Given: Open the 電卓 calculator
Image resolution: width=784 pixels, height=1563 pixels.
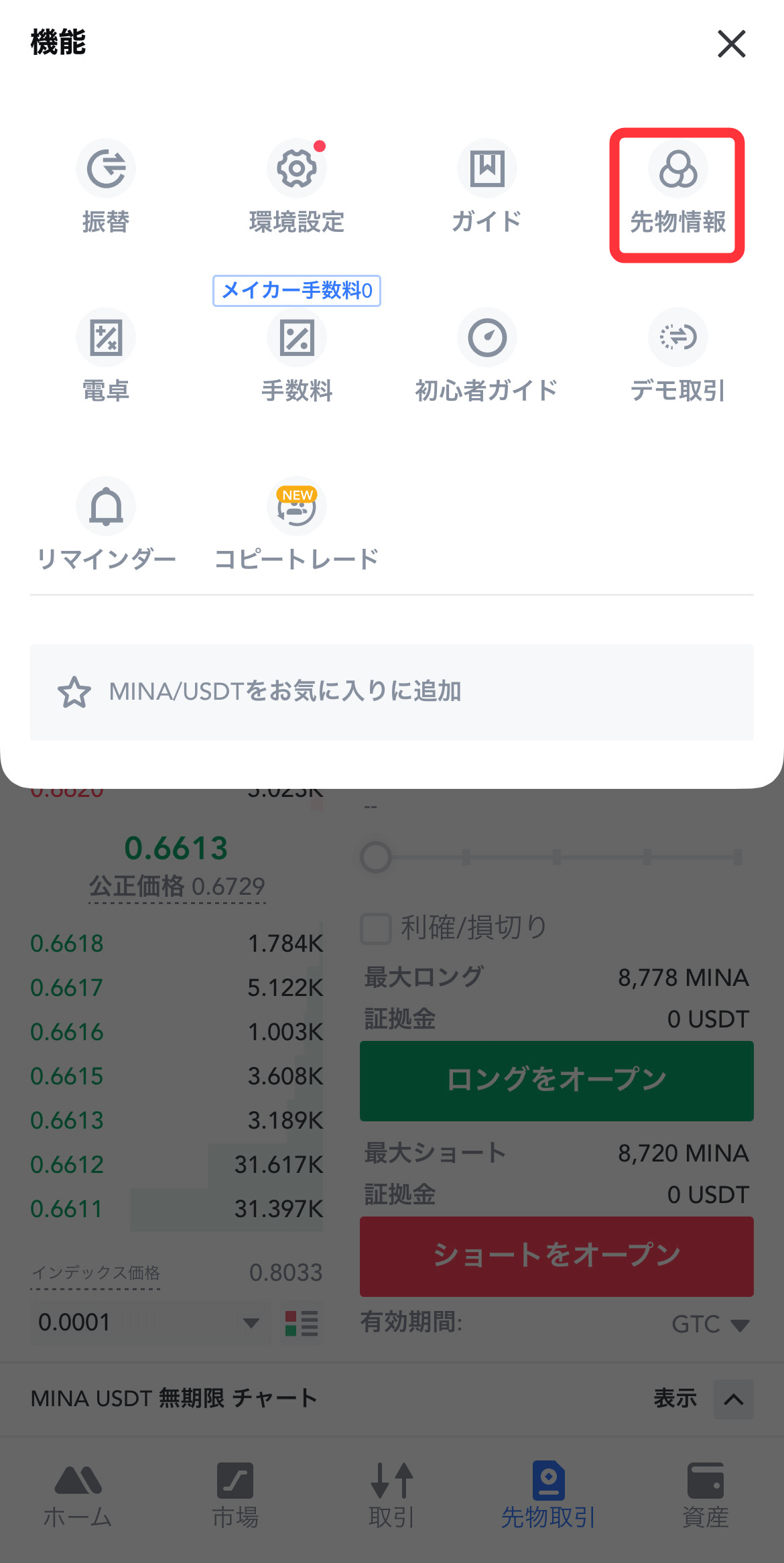Looking at the screenshot, I should coord(106,338).
